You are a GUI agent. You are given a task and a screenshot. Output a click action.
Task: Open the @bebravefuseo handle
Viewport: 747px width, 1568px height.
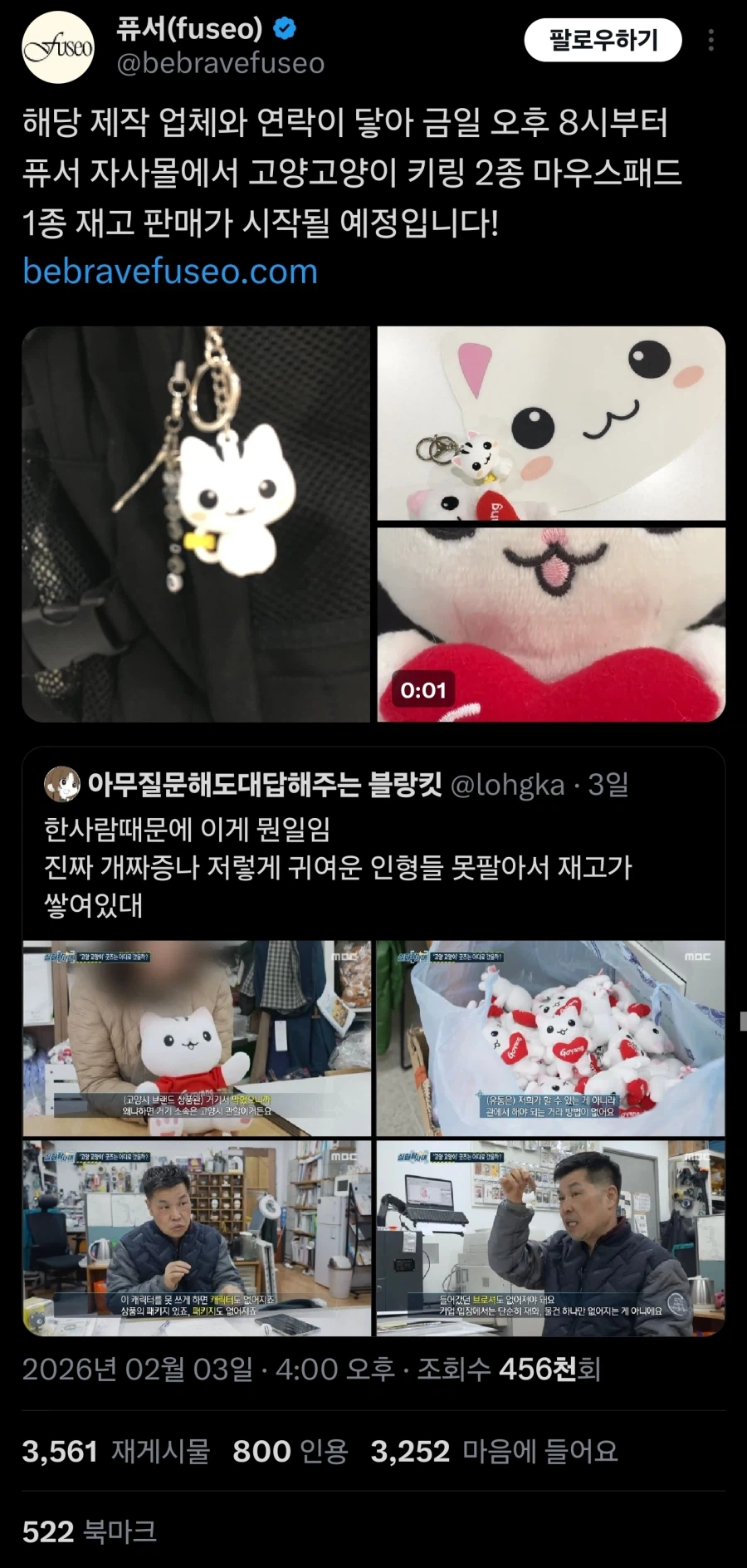(221, 64)
